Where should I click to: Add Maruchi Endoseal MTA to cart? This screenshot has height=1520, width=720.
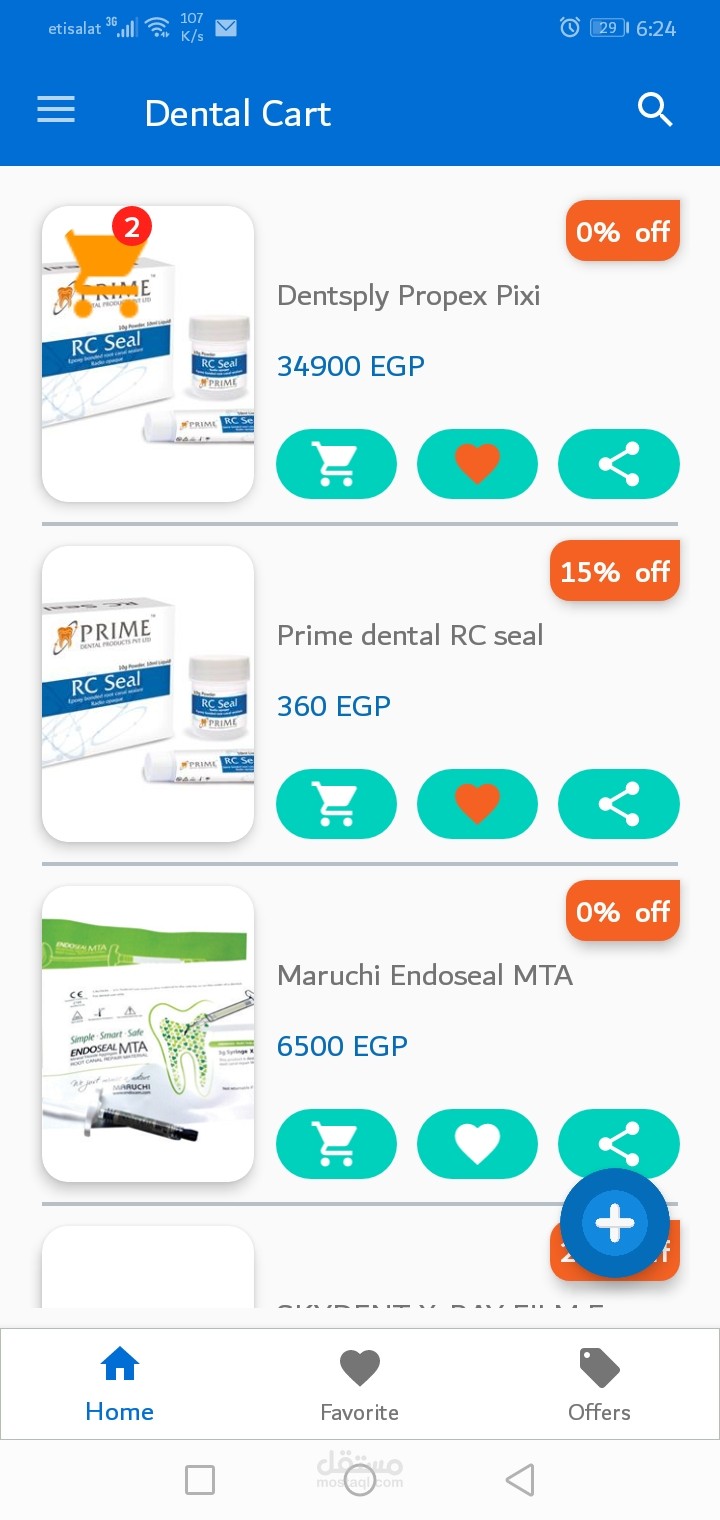coord(336,1144)
